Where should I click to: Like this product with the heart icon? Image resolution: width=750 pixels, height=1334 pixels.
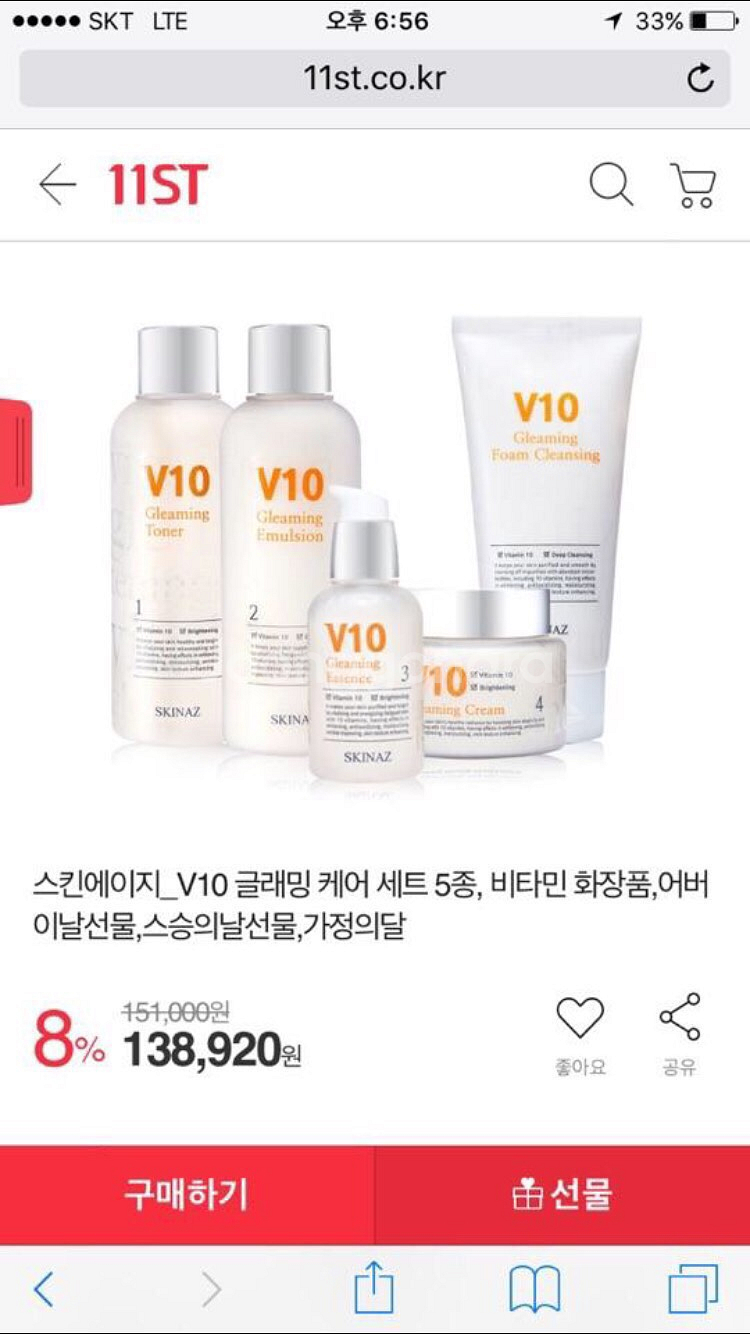tap(580, 1019)
